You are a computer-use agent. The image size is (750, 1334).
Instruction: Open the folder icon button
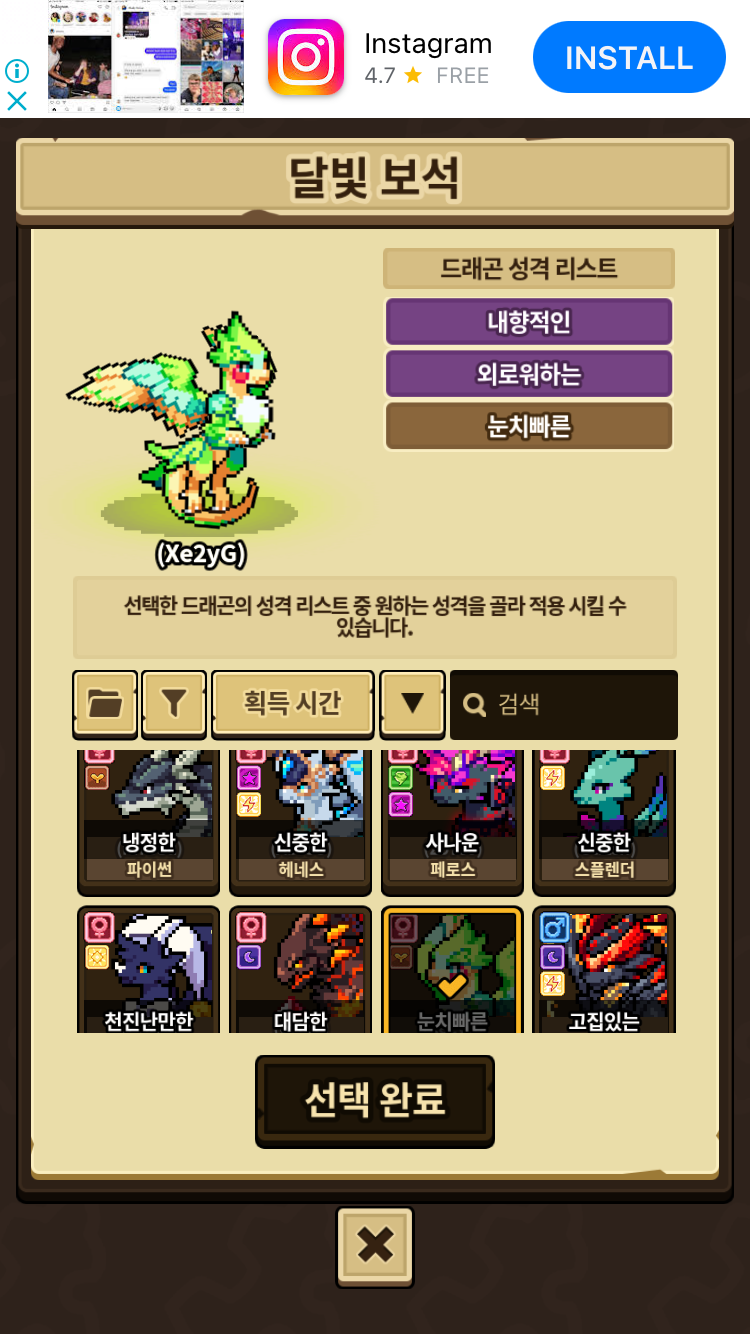tap(105, 703)
